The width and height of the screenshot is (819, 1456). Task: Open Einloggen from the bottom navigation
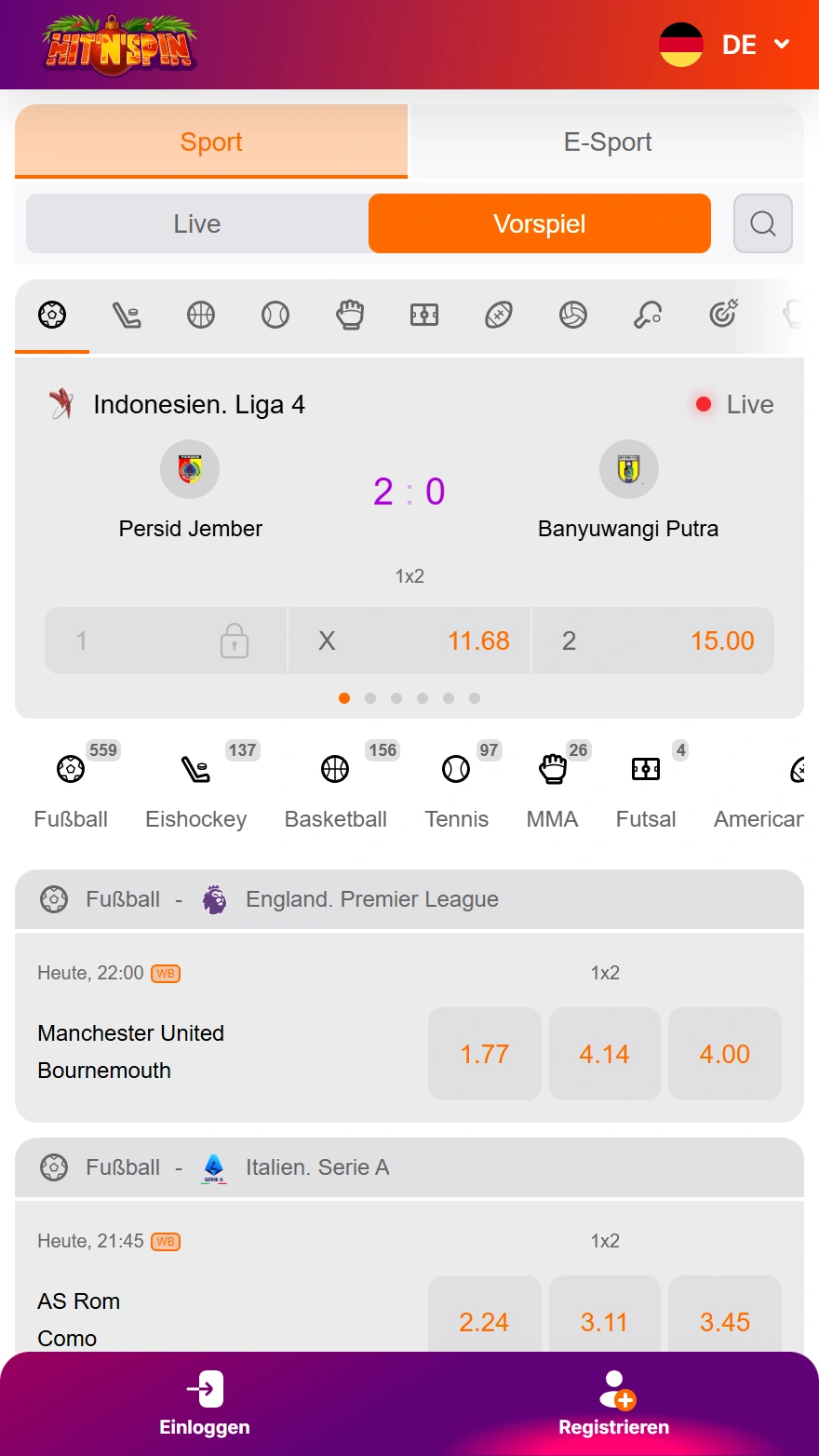pos(204,1406)
